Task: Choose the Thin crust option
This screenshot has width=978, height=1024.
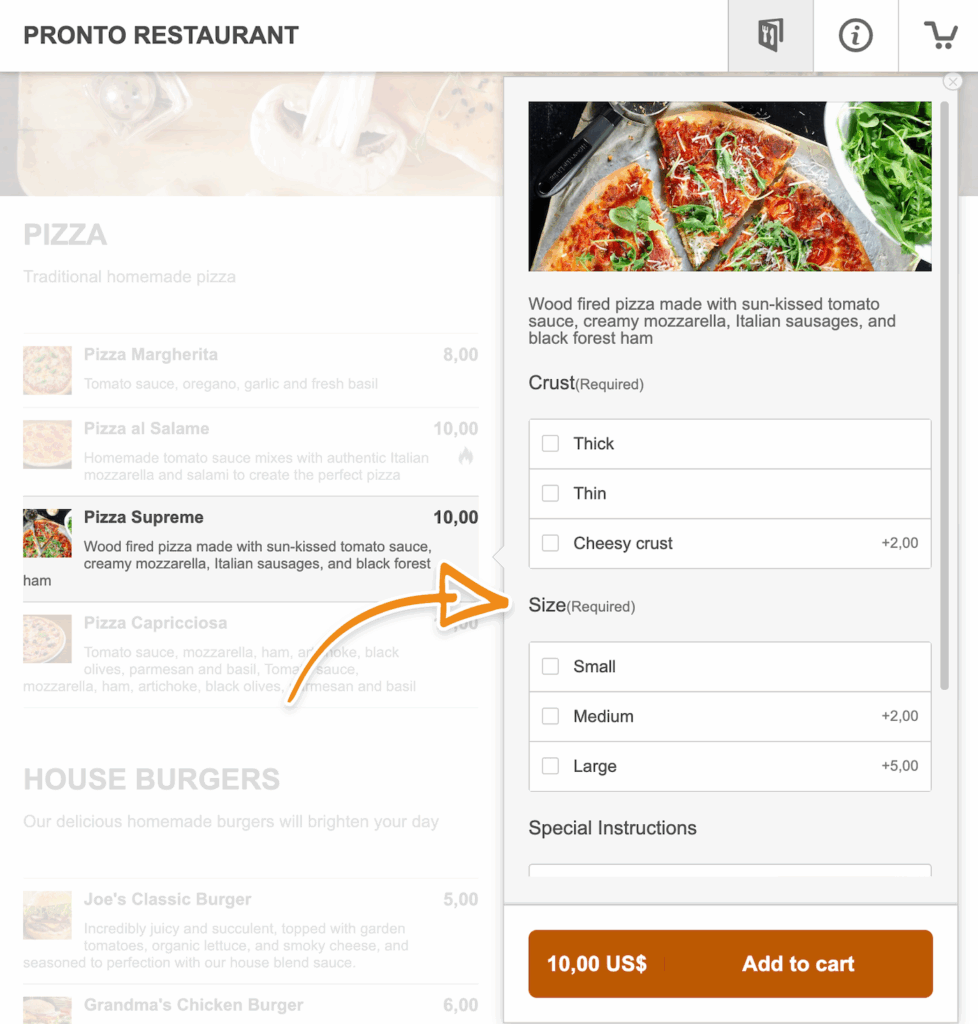Action: pos(550,493)
